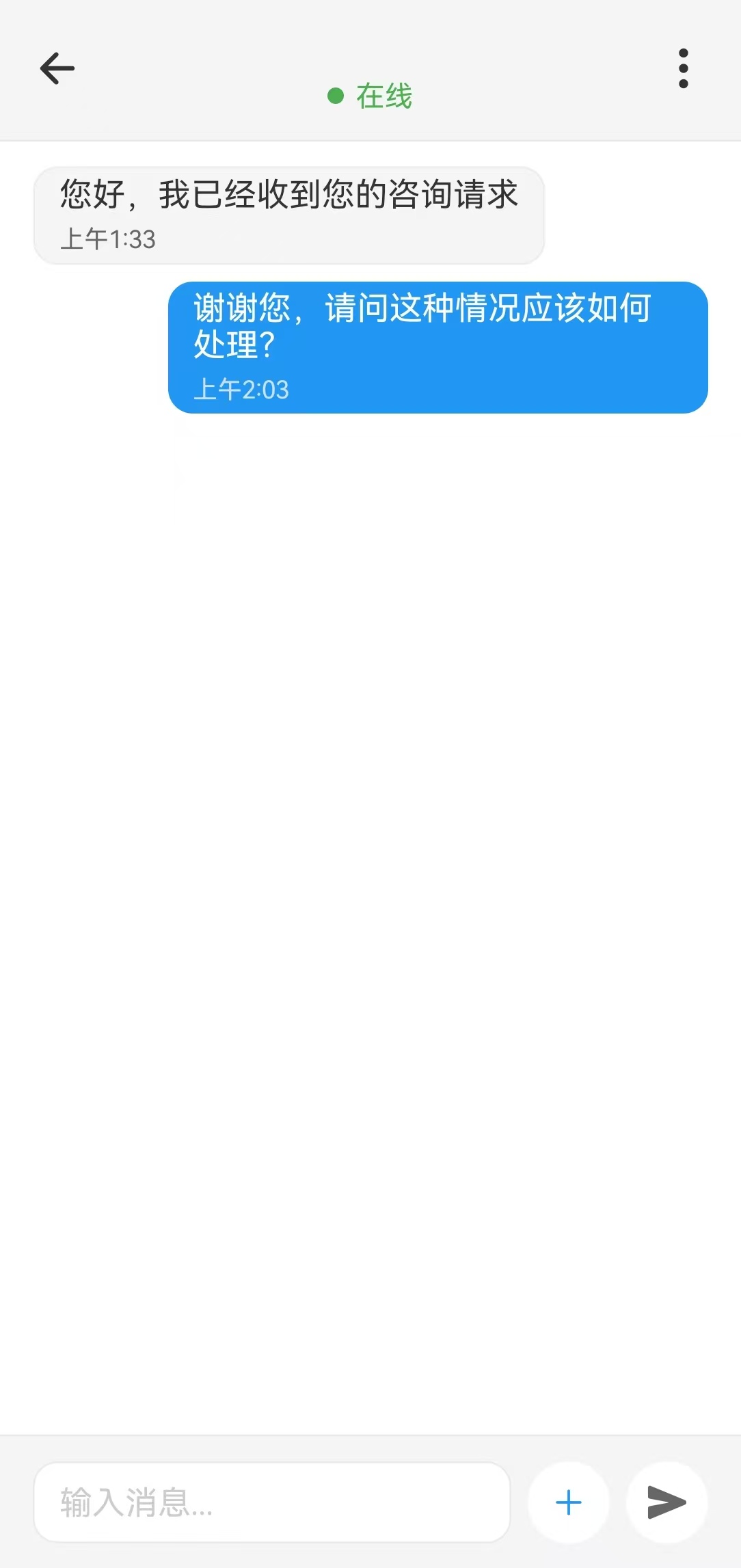
Task: Open the three-dot overflow menu
Action: click(683, 68)
